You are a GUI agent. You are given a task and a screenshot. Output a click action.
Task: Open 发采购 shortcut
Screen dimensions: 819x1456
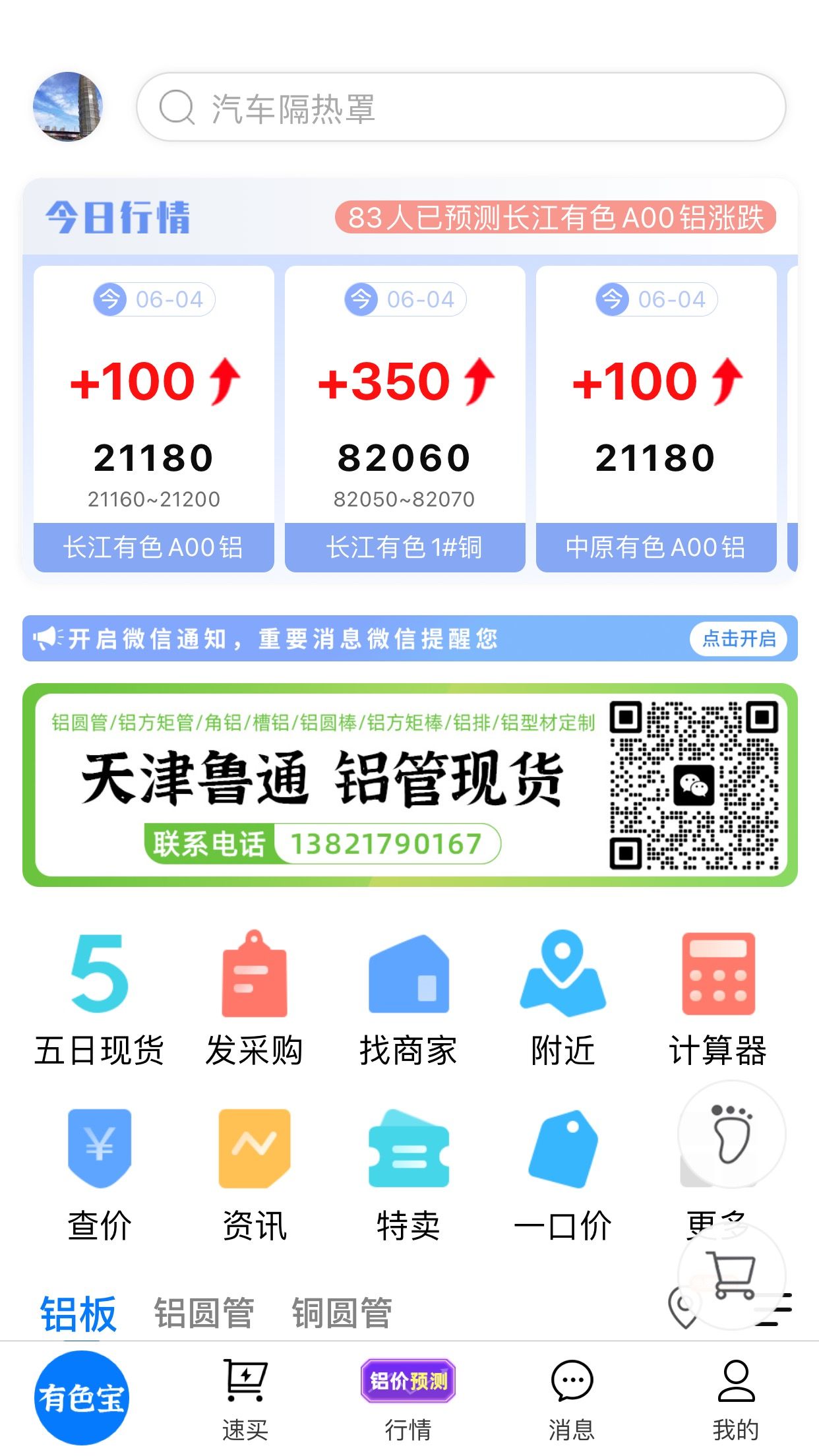pos(254,999)
